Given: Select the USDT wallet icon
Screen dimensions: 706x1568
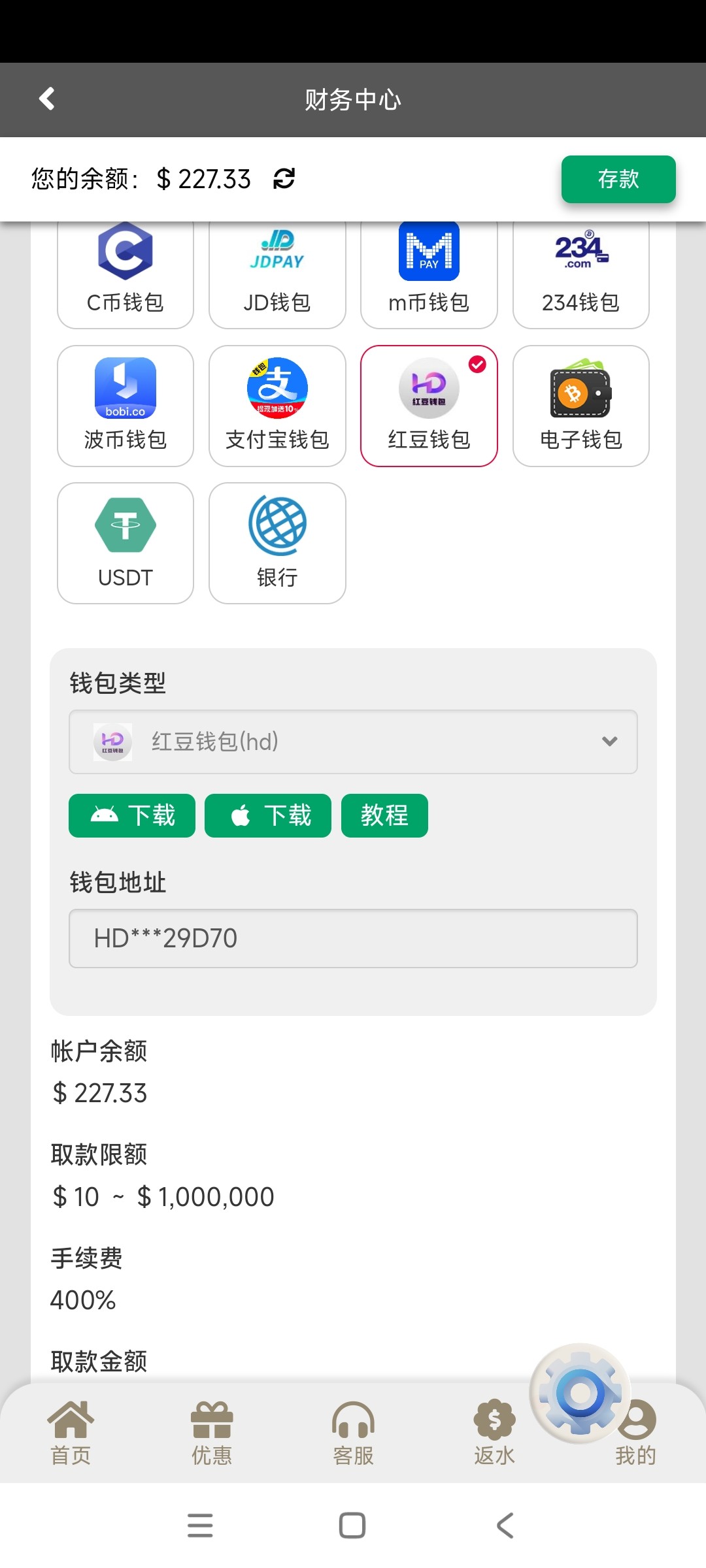Looking at the screenshot, I should point(126,542).
